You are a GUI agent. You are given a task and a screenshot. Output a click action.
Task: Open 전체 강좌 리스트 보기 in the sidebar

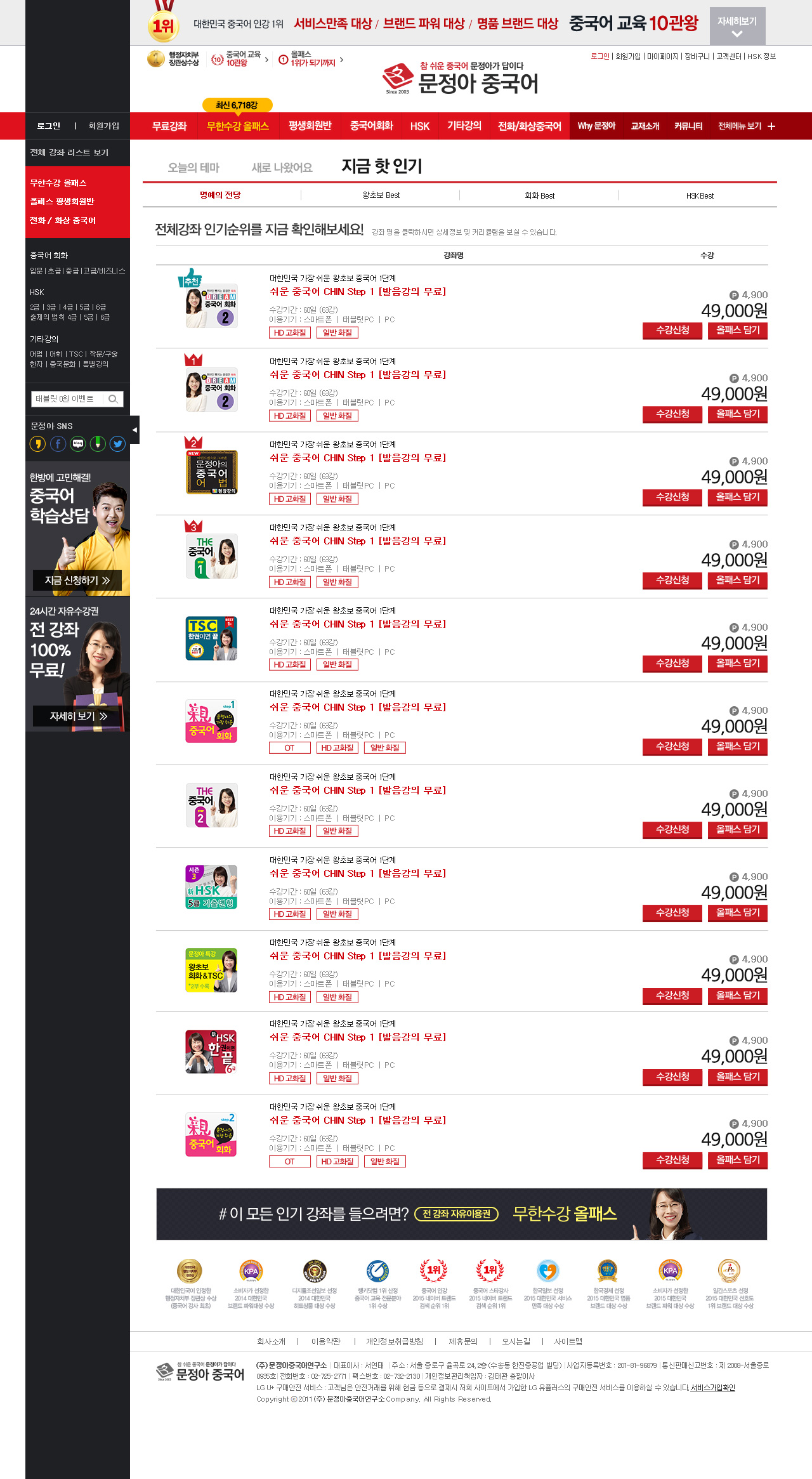point(70,152)
